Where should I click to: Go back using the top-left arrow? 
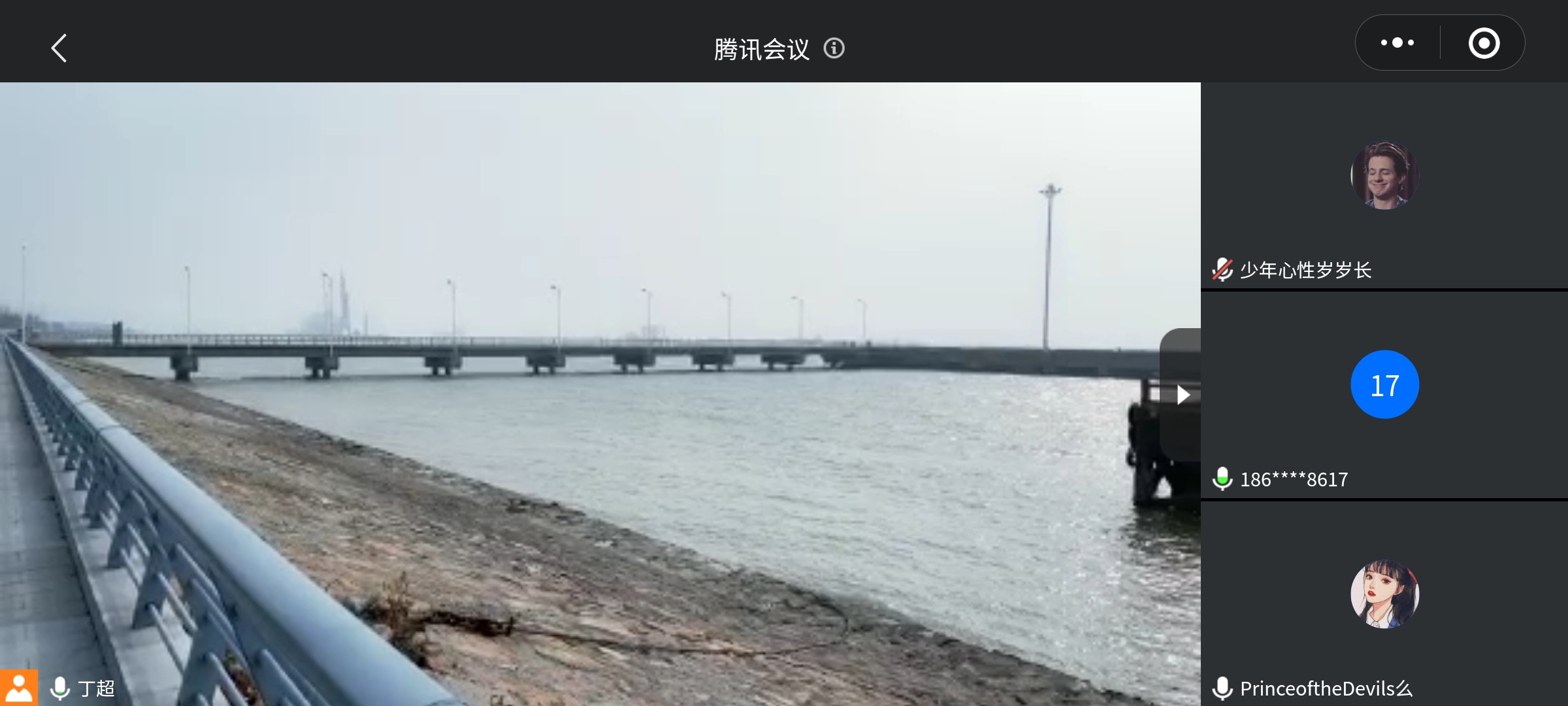point(59,48)
